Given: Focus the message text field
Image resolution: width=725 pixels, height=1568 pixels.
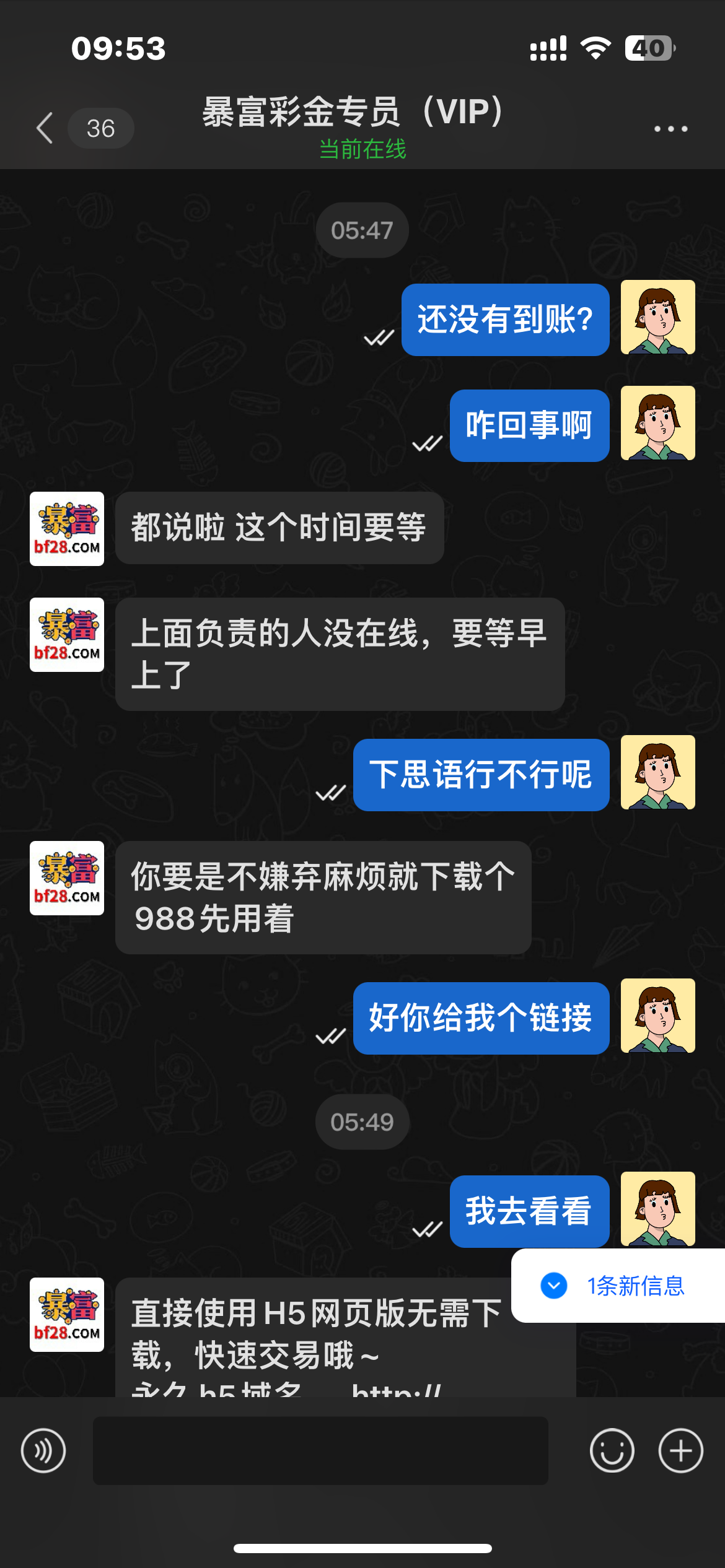Looking at the screenshot, I should 320,1450.
